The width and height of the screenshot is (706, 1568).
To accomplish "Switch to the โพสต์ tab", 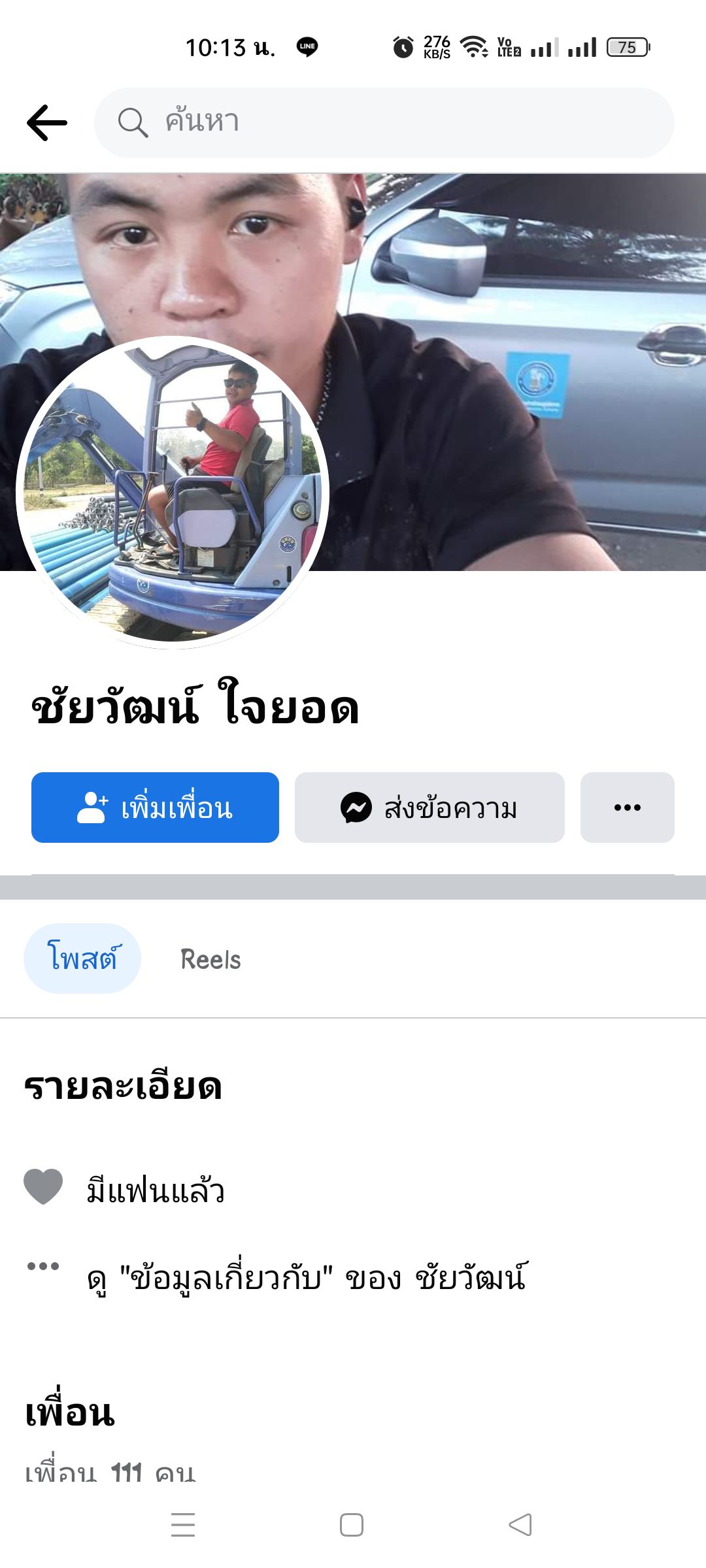I will coord(82,958).
